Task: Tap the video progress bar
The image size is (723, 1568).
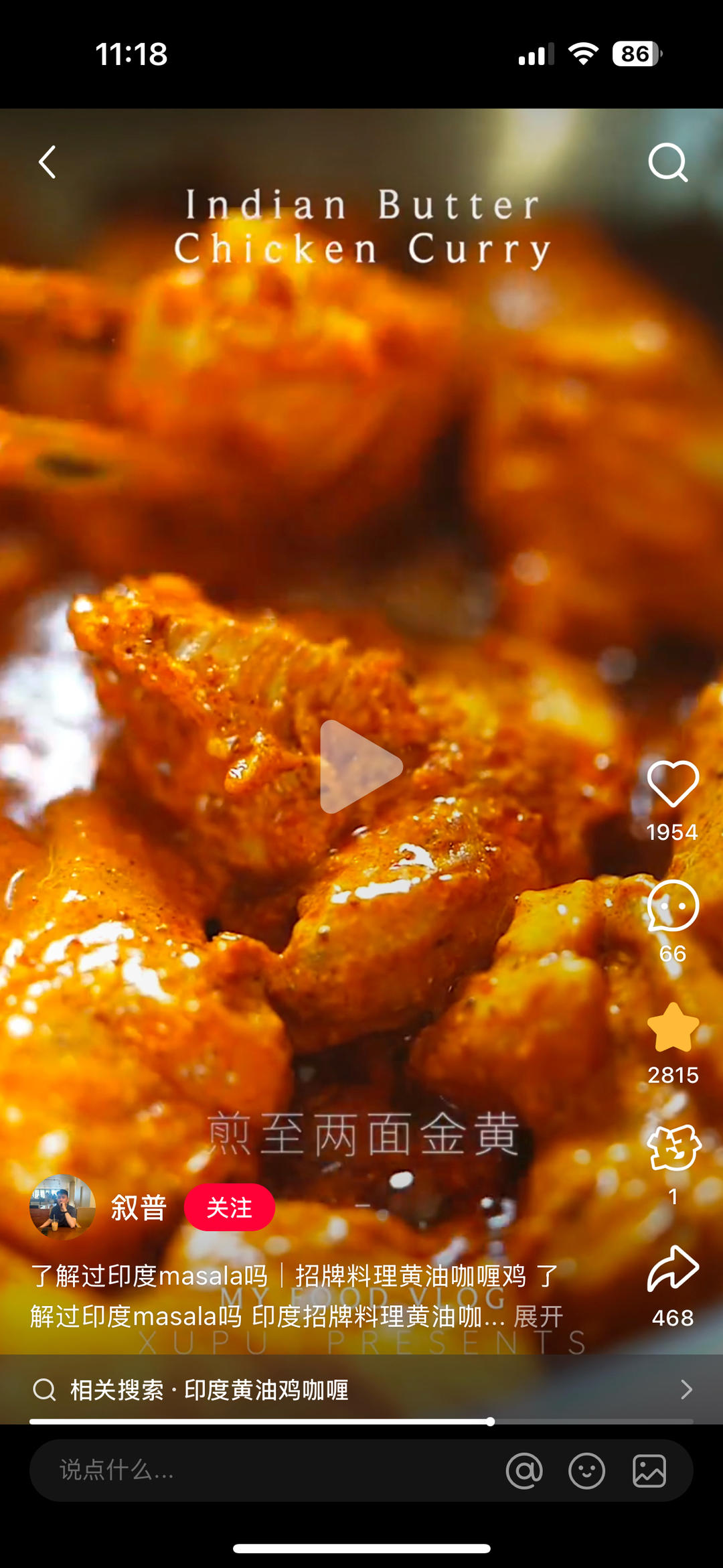Action: coord(361,1421)
